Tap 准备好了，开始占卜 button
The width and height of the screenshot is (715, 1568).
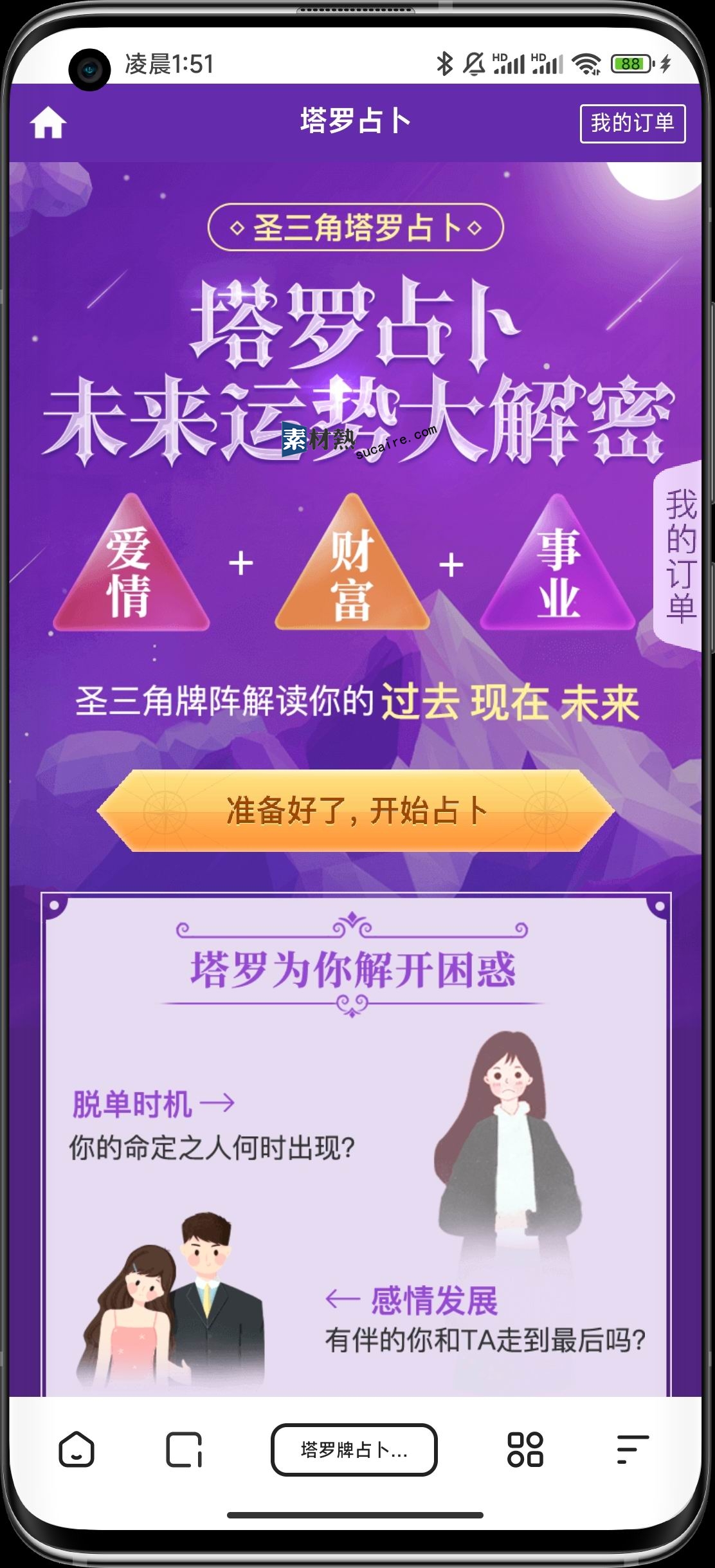(356, 811)
